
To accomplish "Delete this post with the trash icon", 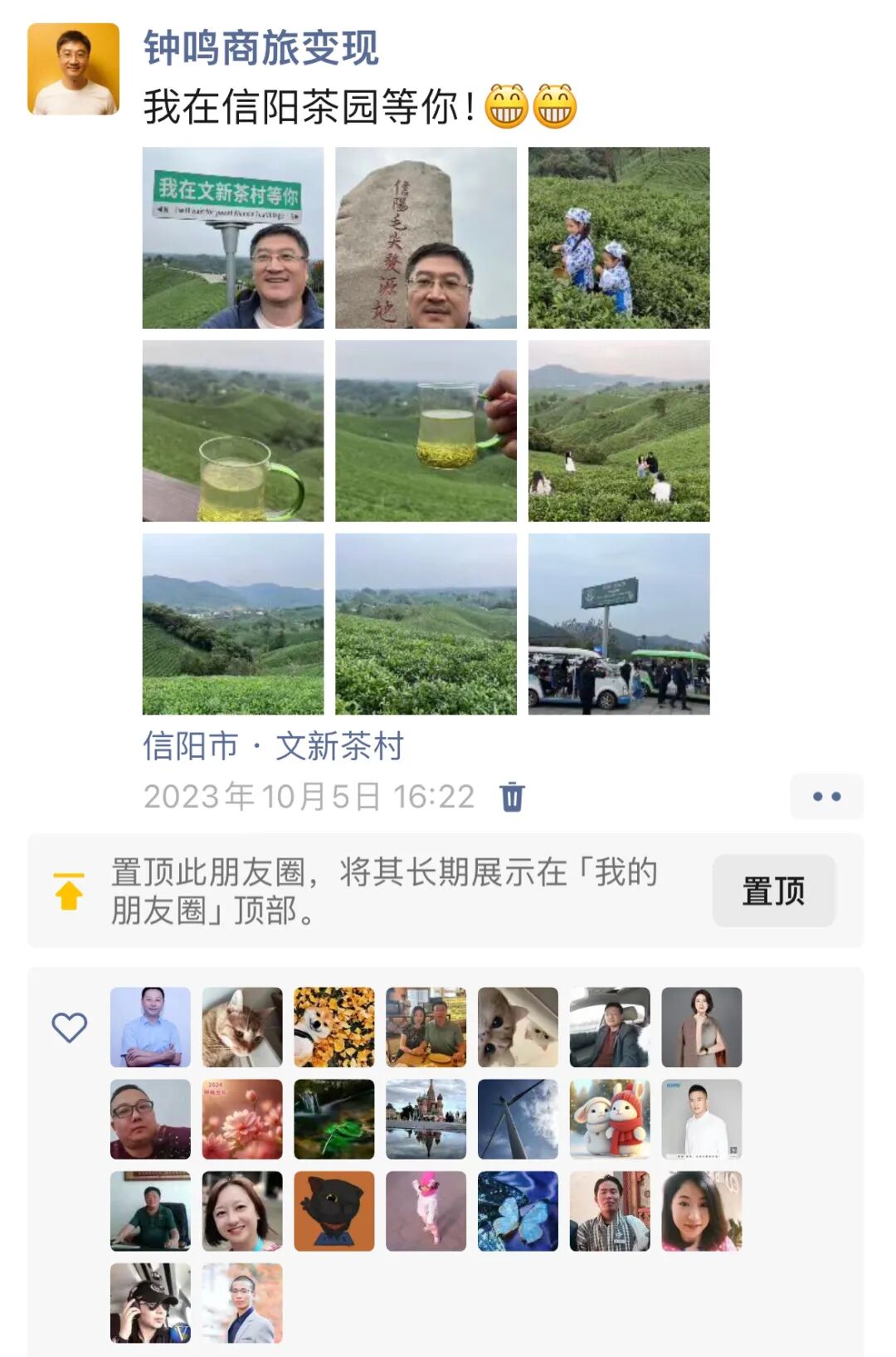I will [512, 797].
